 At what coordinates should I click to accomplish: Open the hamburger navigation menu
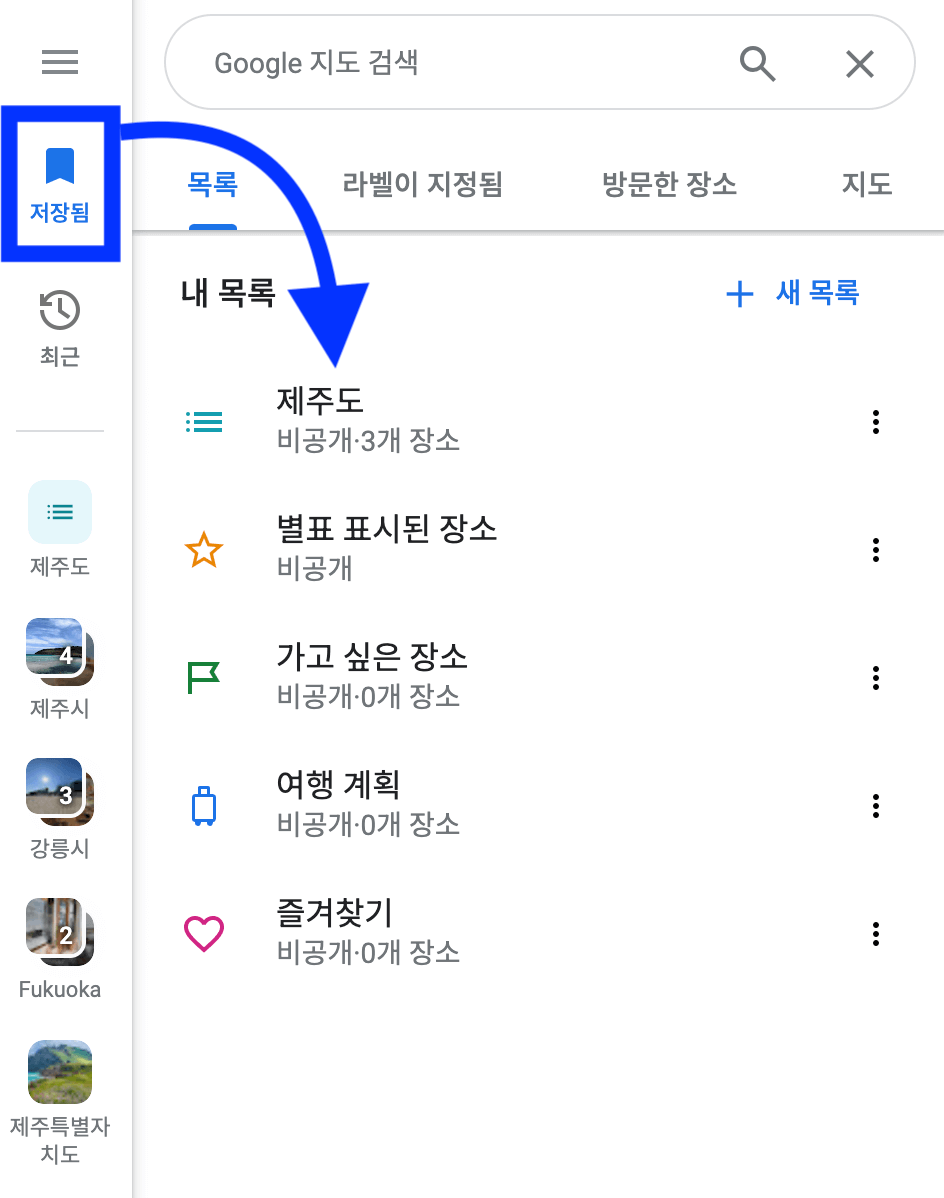pos(59,62)
